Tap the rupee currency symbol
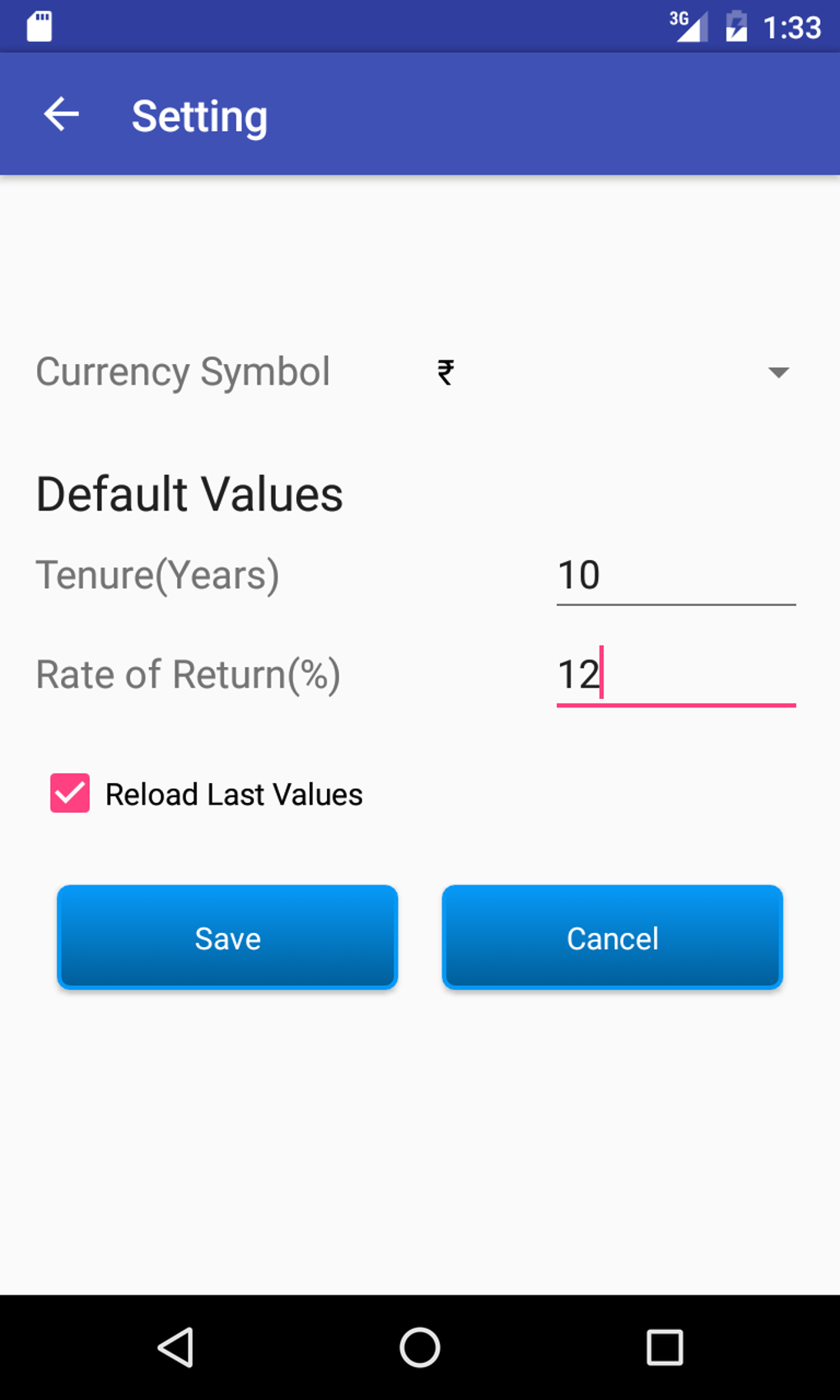 (444, 372)
